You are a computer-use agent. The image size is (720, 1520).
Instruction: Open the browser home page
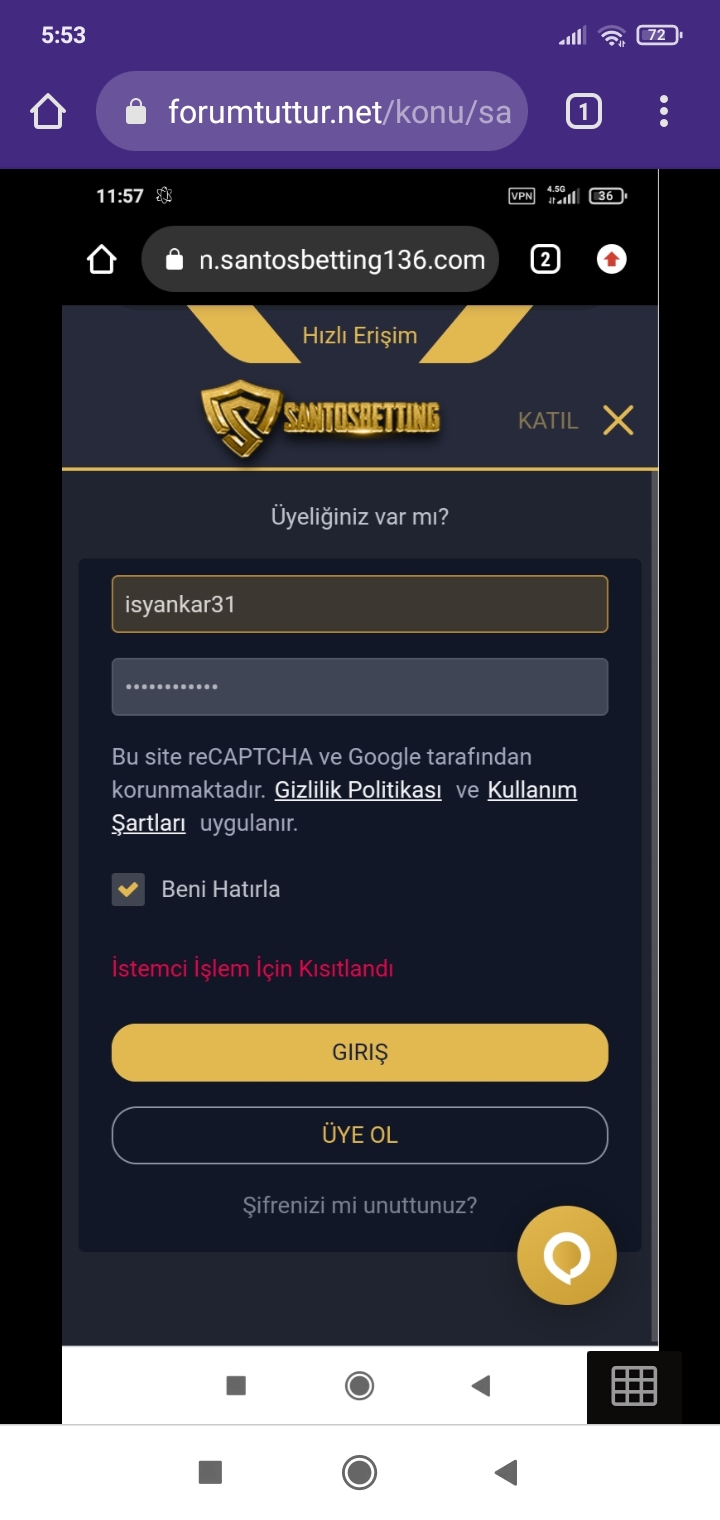48,111
